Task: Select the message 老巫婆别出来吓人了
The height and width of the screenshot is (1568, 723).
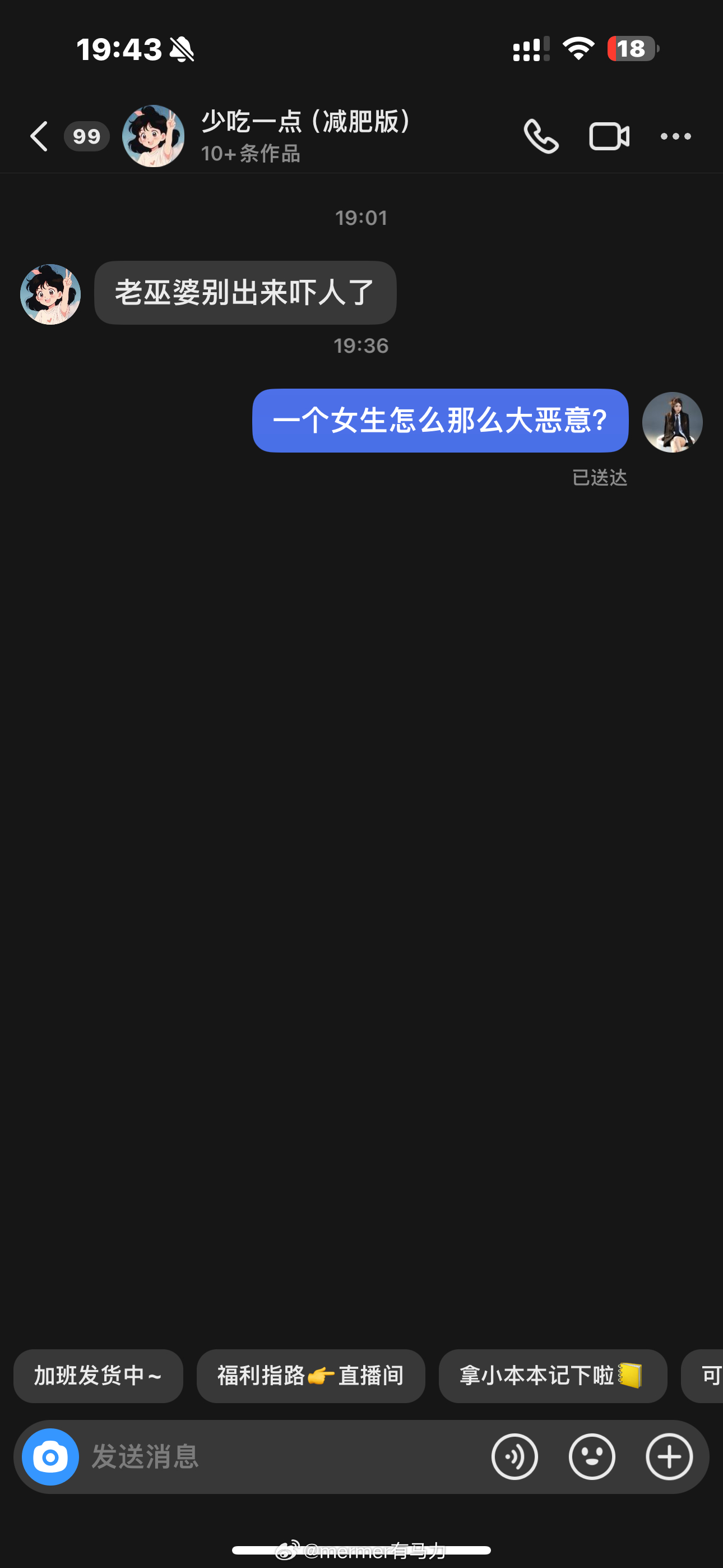Action: point(245,293)
